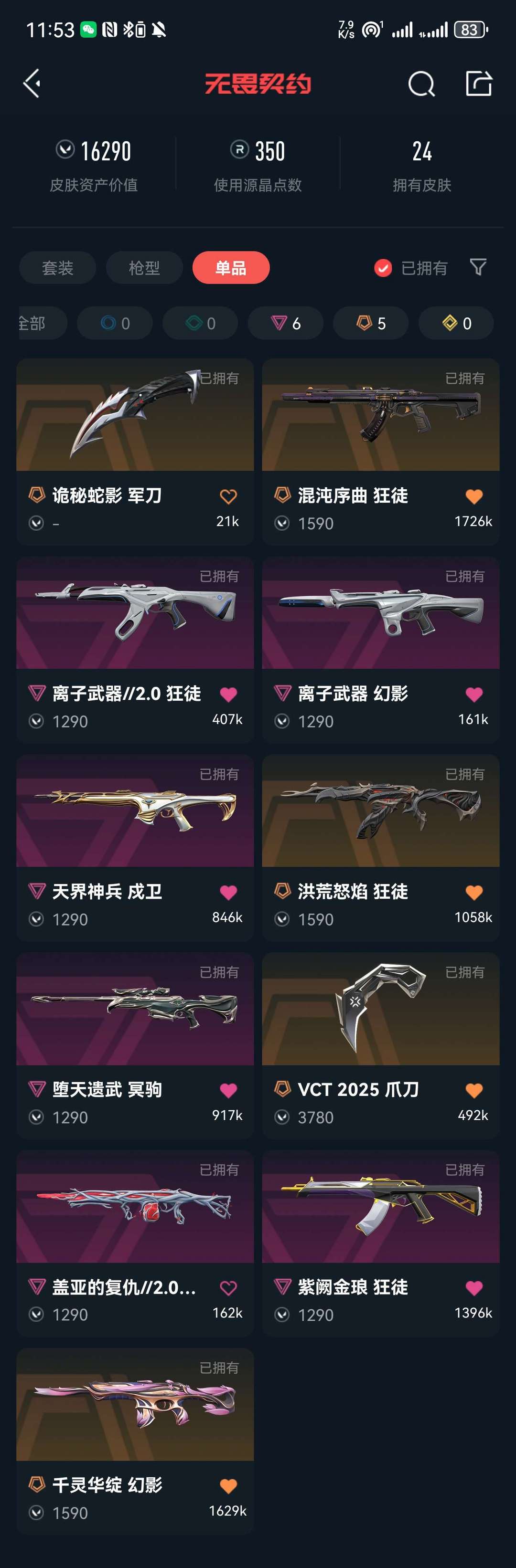Unlike the 千灵华绽 幻影 skin
Viewport: 516px width, 1568px height.
pyautogui.click(x=228, y=1486)
